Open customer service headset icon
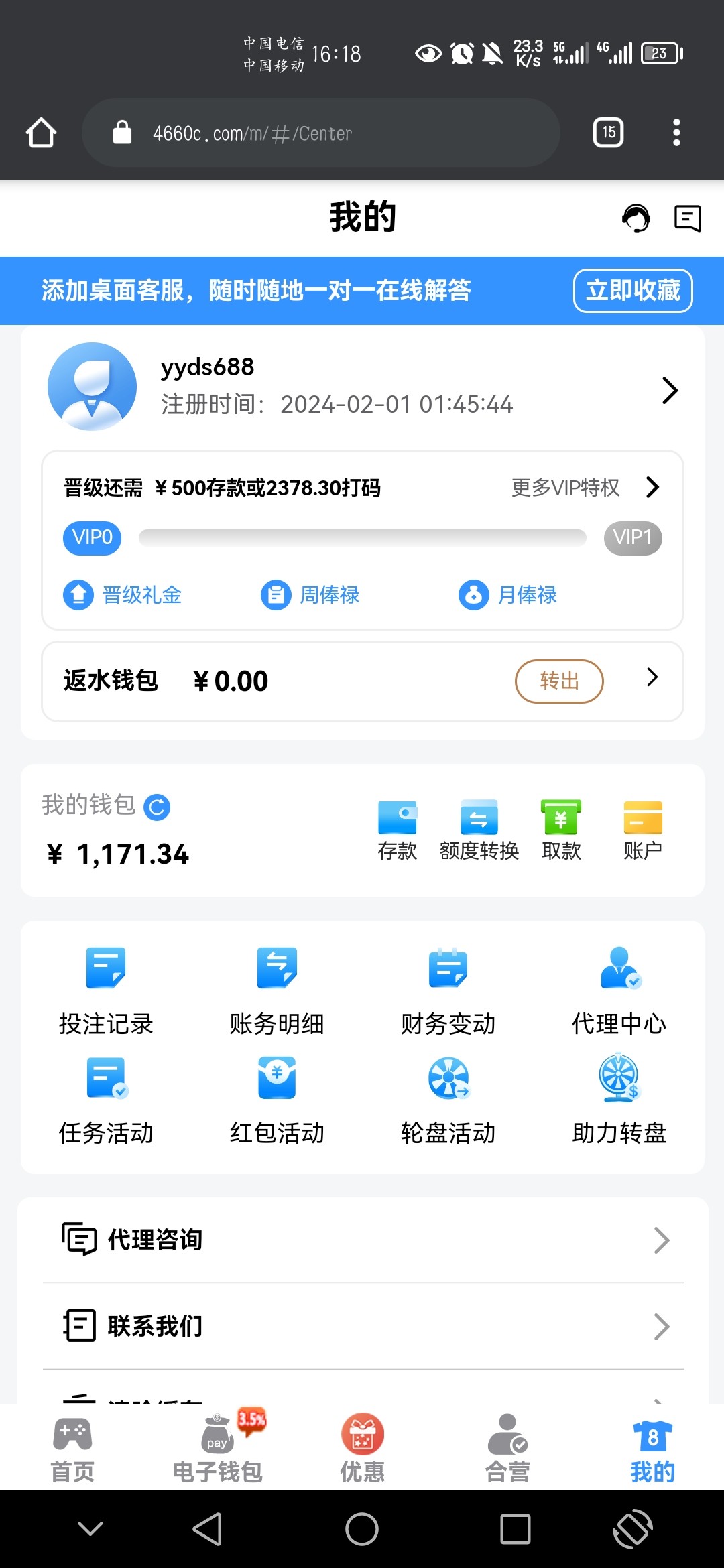The height and width of the screenshot is (1568, 724). [x=636, y=218]
